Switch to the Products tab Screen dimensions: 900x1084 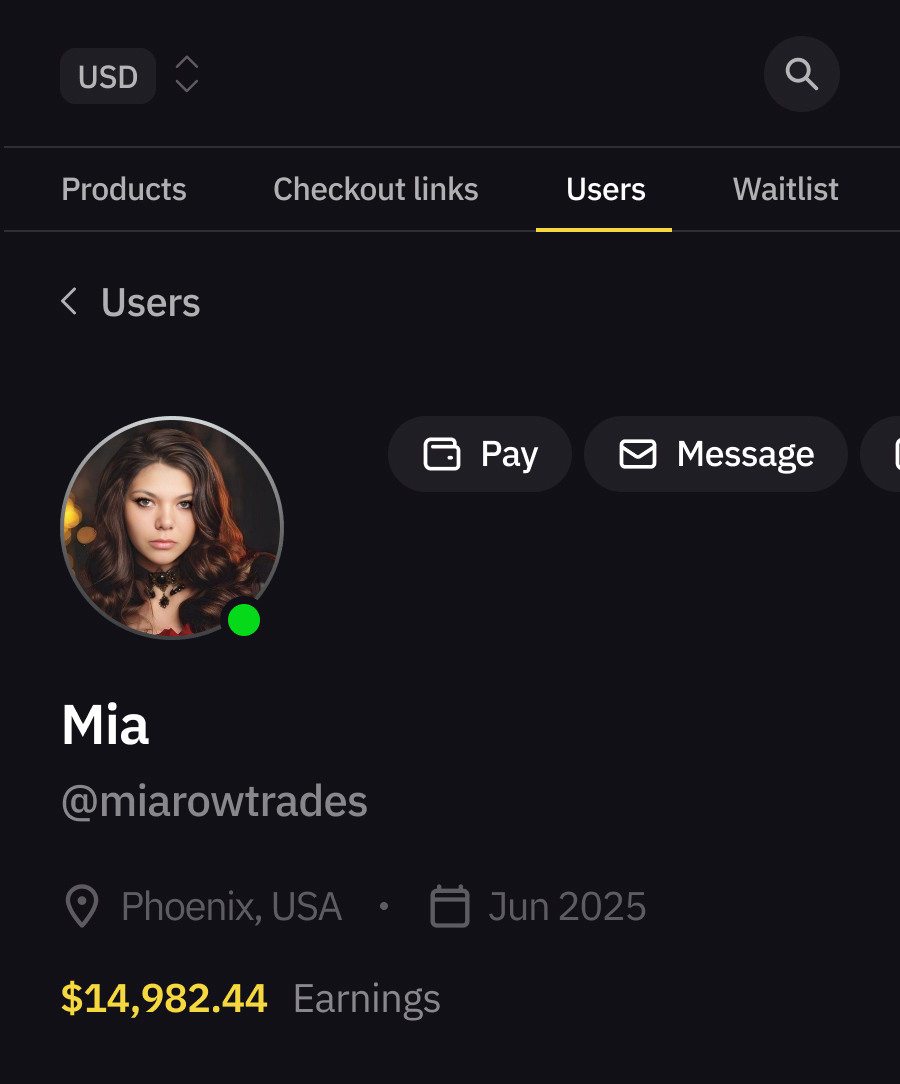coord(124,189)
